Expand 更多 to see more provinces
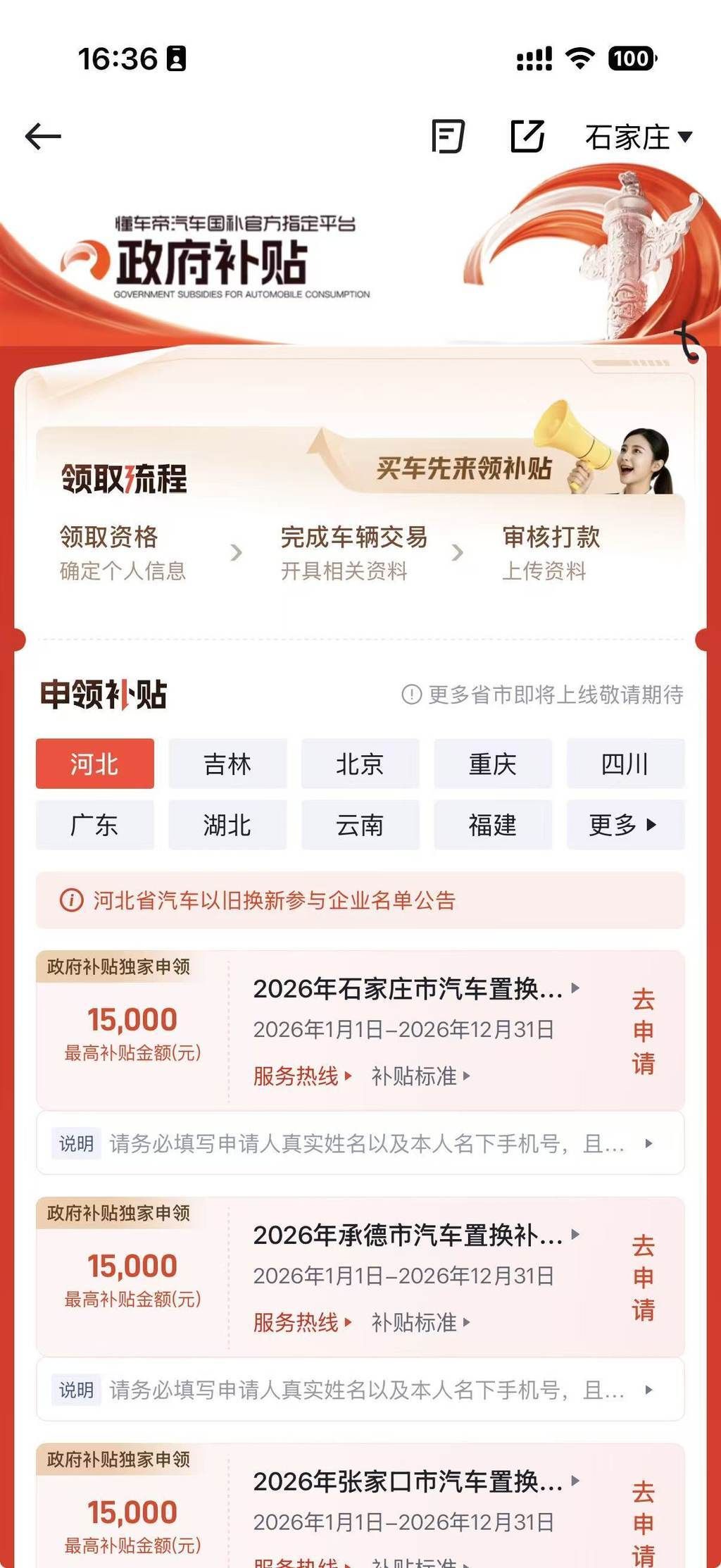Image resolution: width=721 pixels, height=1568 pixels. pyautogui.click(x=625, y=825)
